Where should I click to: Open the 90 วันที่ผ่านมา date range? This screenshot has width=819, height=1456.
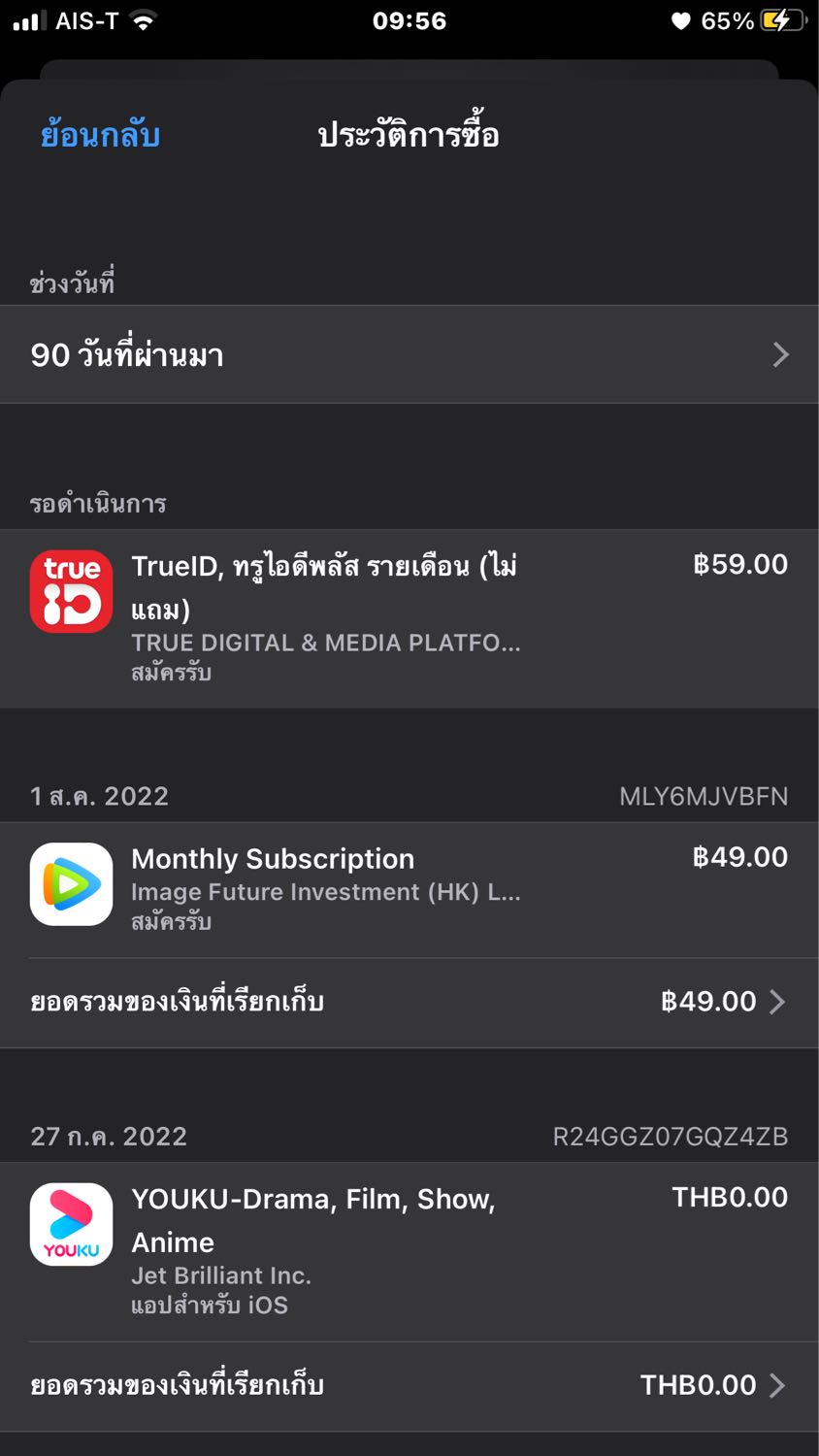(x=409, y=354)
